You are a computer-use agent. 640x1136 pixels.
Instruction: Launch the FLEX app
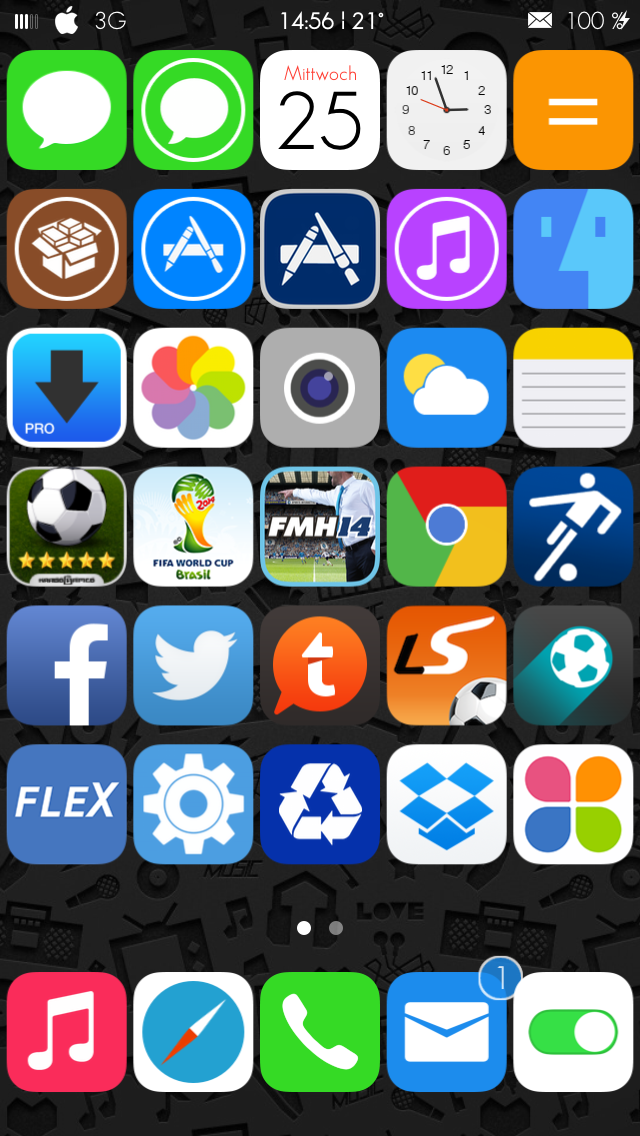click(x=67, y=804)
